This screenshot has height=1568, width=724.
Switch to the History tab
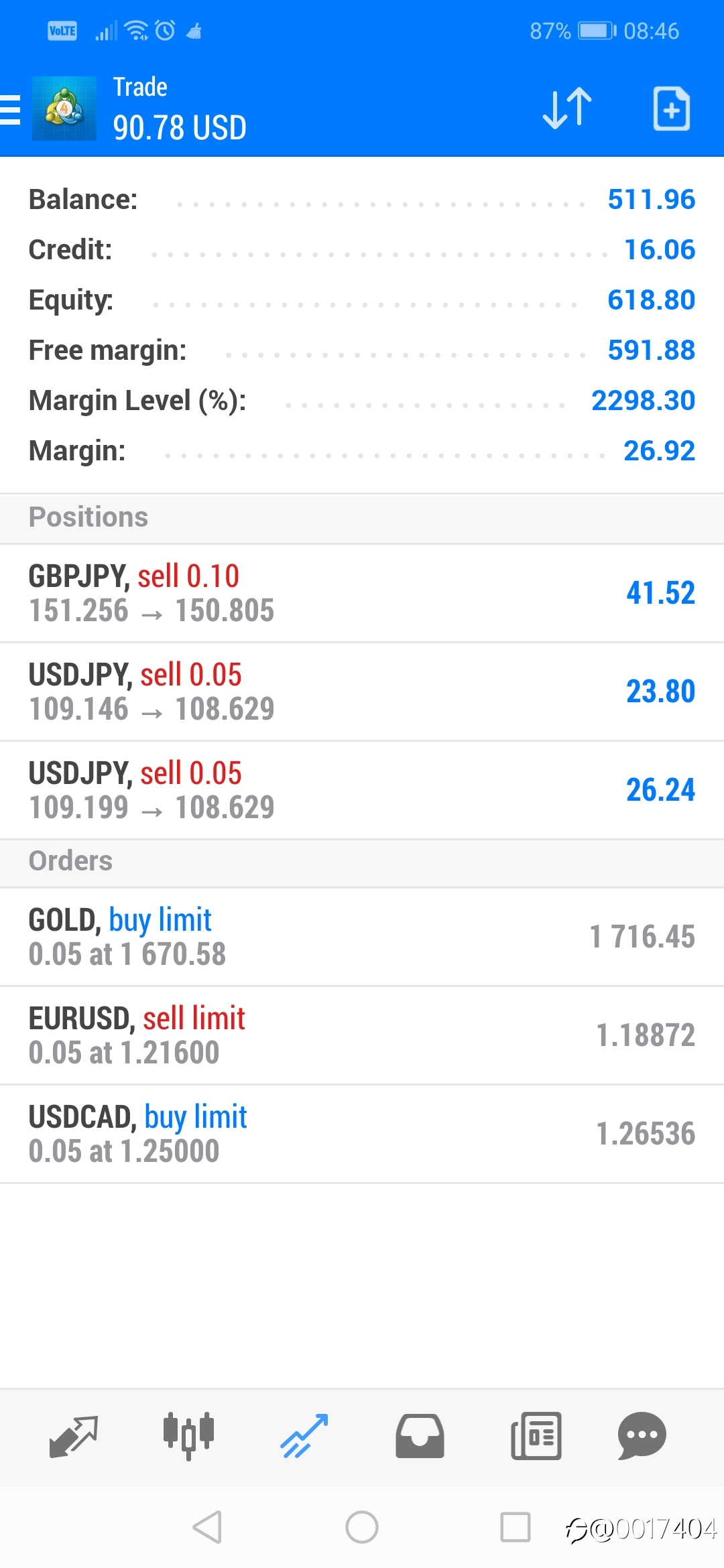(x=420, y=1436)
